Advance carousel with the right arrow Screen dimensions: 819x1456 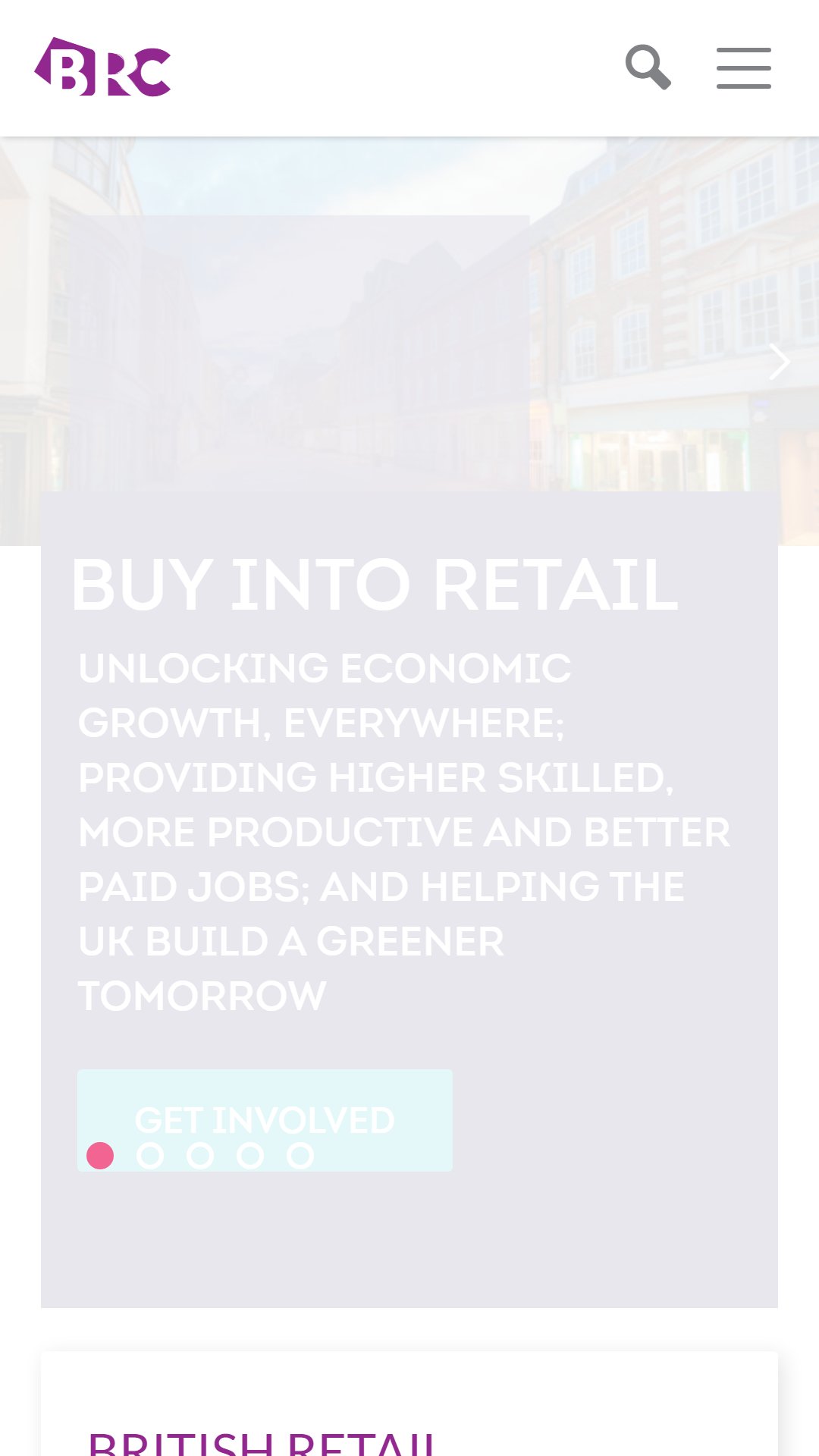[x=779, y=362]
